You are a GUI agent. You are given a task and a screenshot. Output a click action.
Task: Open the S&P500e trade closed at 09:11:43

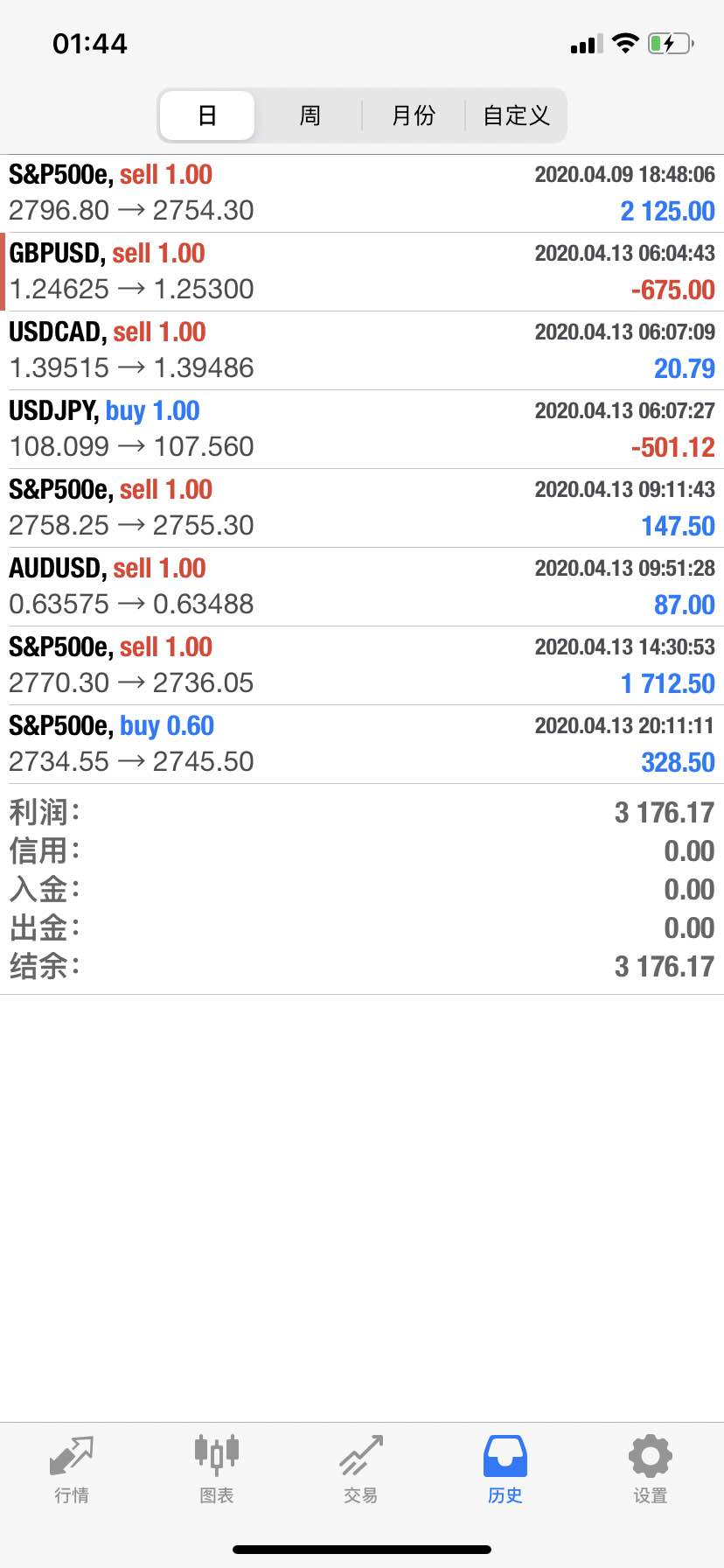click(362, 508)
